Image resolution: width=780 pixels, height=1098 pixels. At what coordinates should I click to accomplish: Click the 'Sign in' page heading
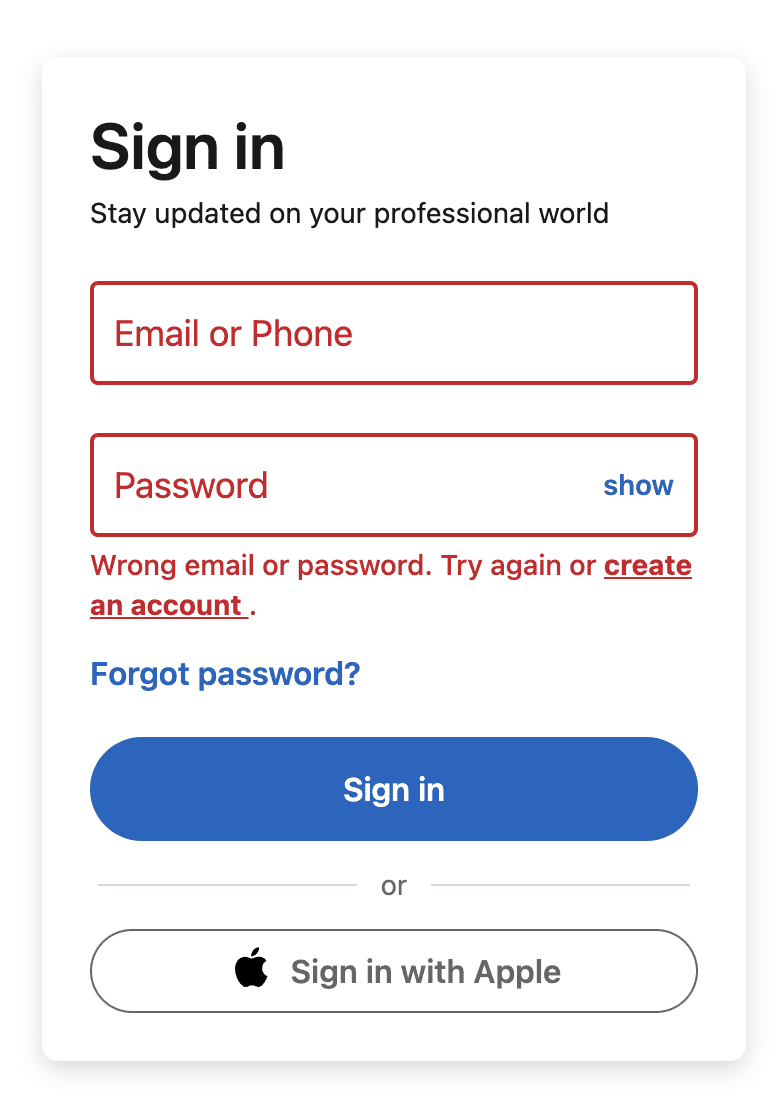[187, 146]
